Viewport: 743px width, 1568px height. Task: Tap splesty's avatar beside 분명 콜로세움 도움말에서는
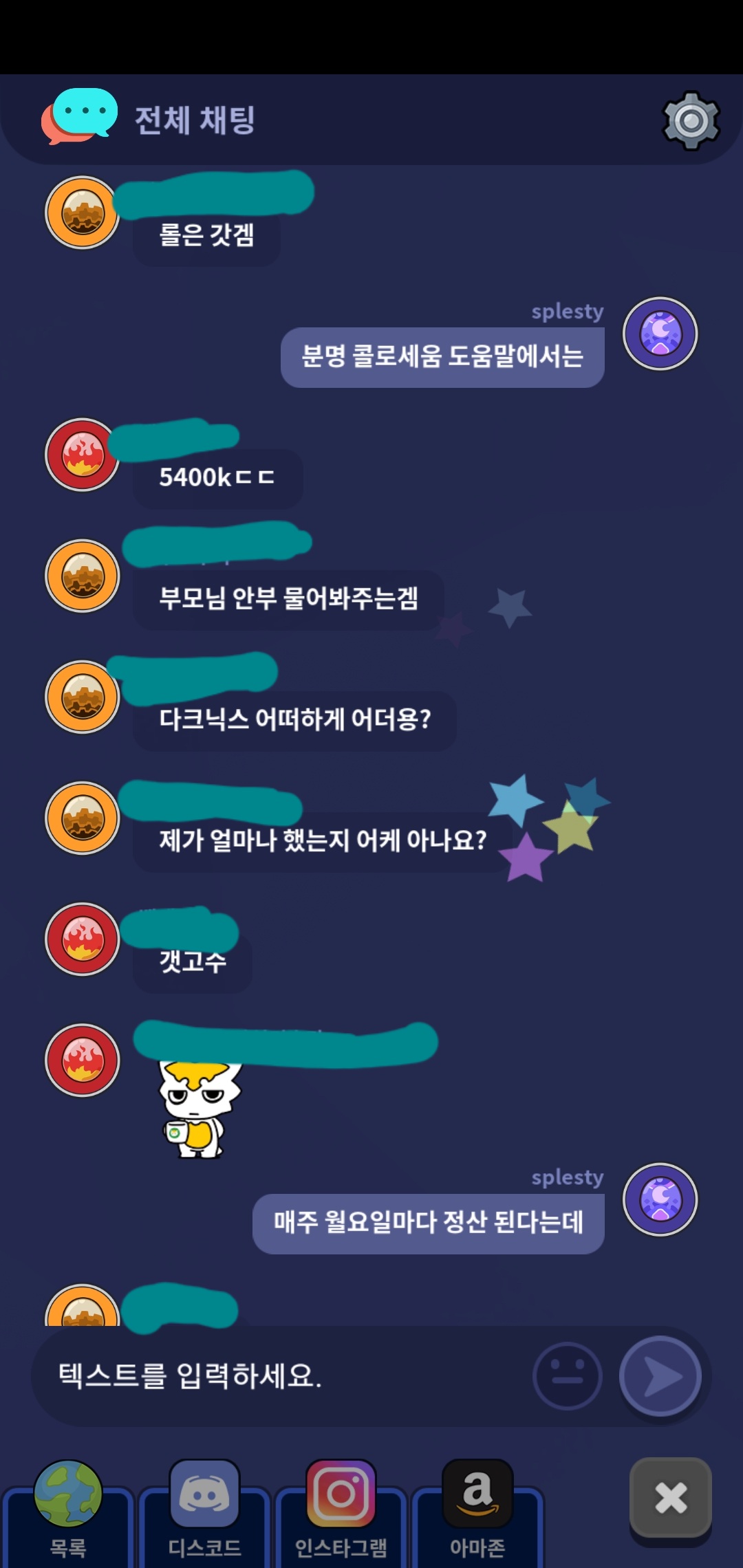tap(660, 334)
